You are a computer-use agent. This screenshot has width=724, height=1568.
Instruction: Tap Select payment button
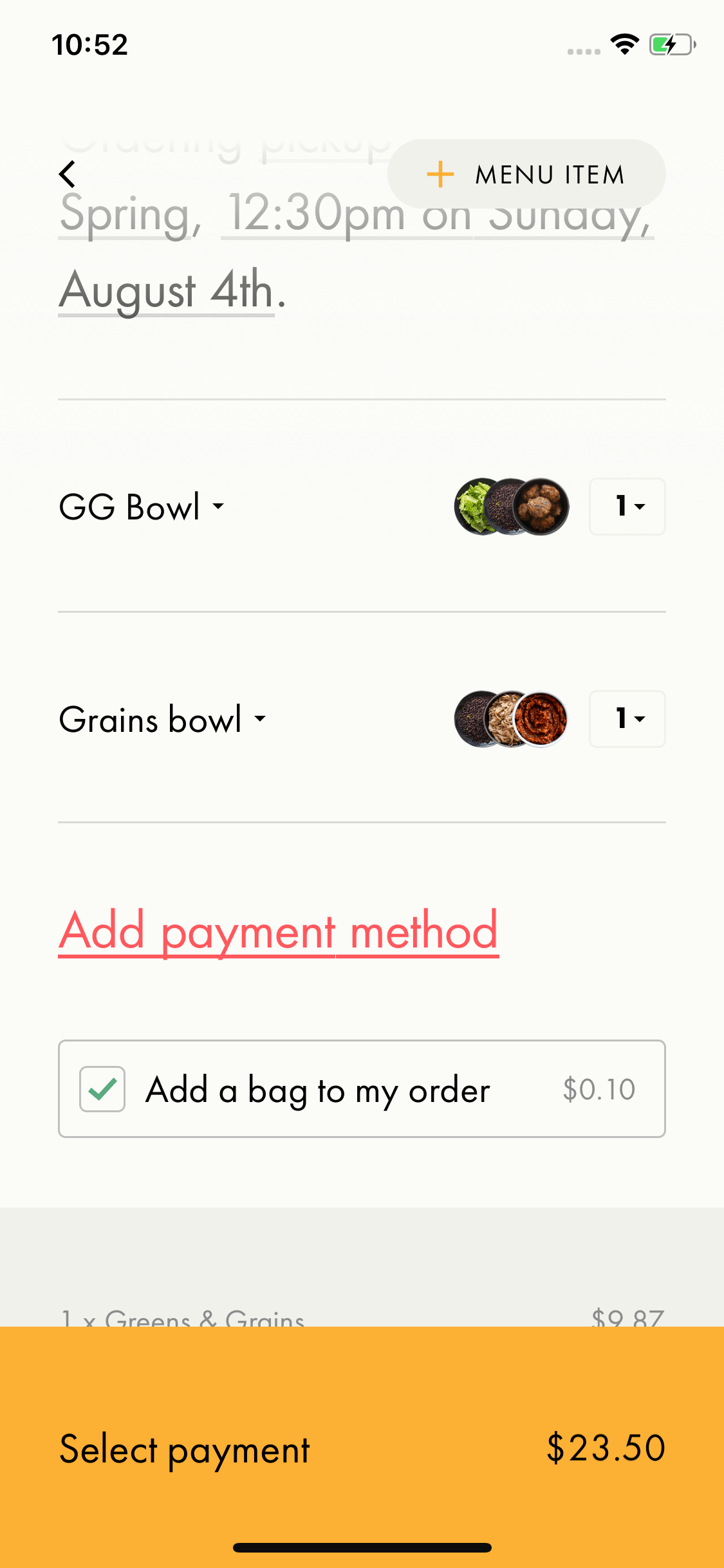click(362, 1447)
